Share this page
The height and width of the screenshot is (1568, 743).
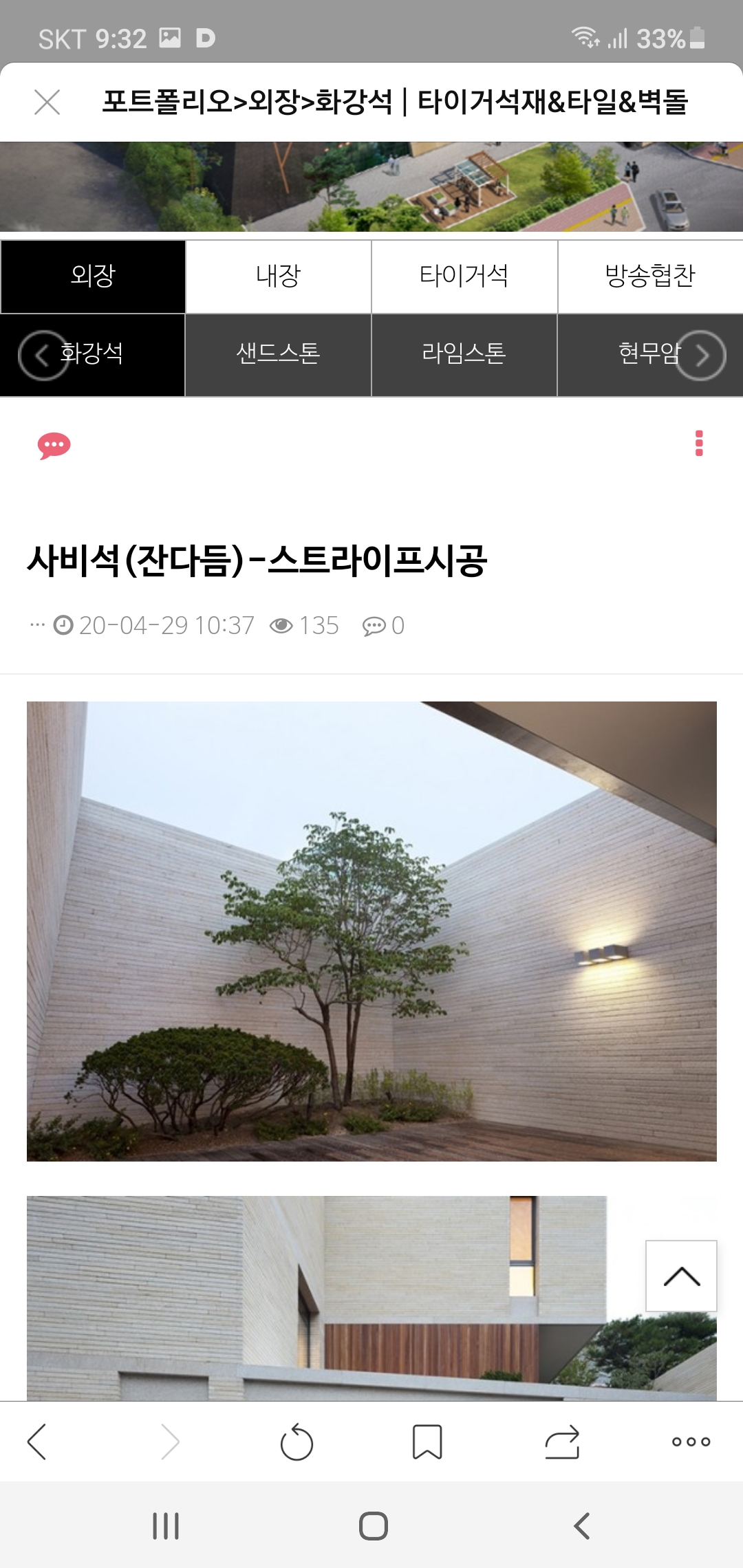tap(562, 1441)
